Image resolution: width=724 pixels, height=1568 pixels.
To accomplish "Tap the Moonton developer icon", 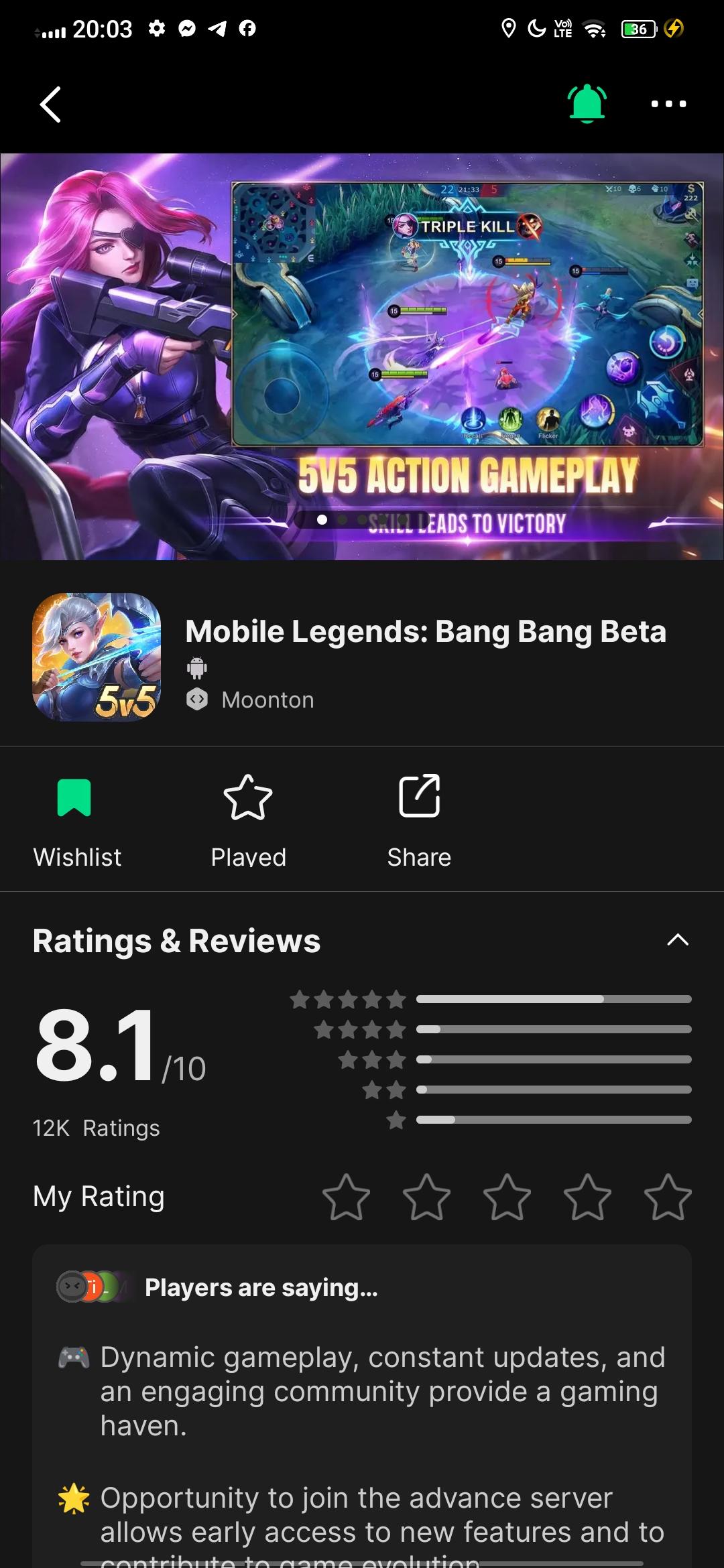I will (x=196, y=699).
